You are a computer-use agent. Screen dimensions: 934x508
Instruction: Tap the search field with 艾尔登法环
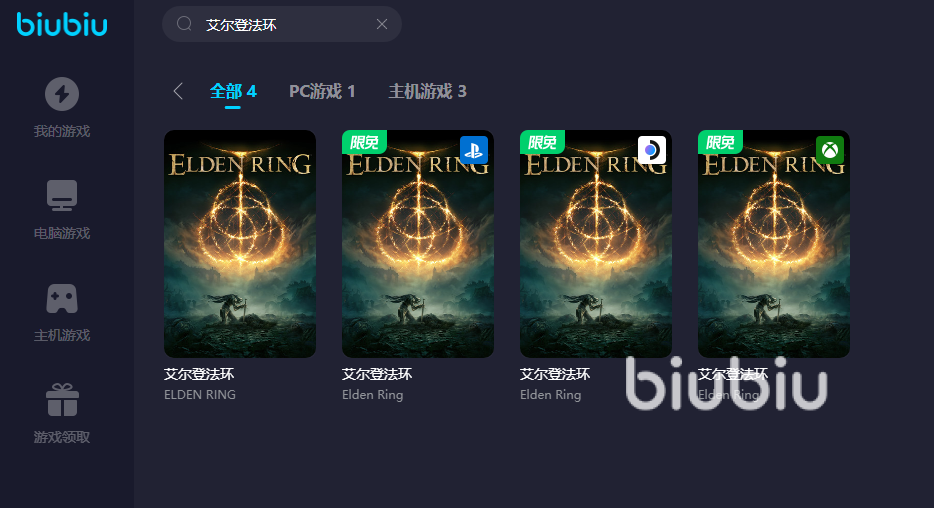pos(270,24)
